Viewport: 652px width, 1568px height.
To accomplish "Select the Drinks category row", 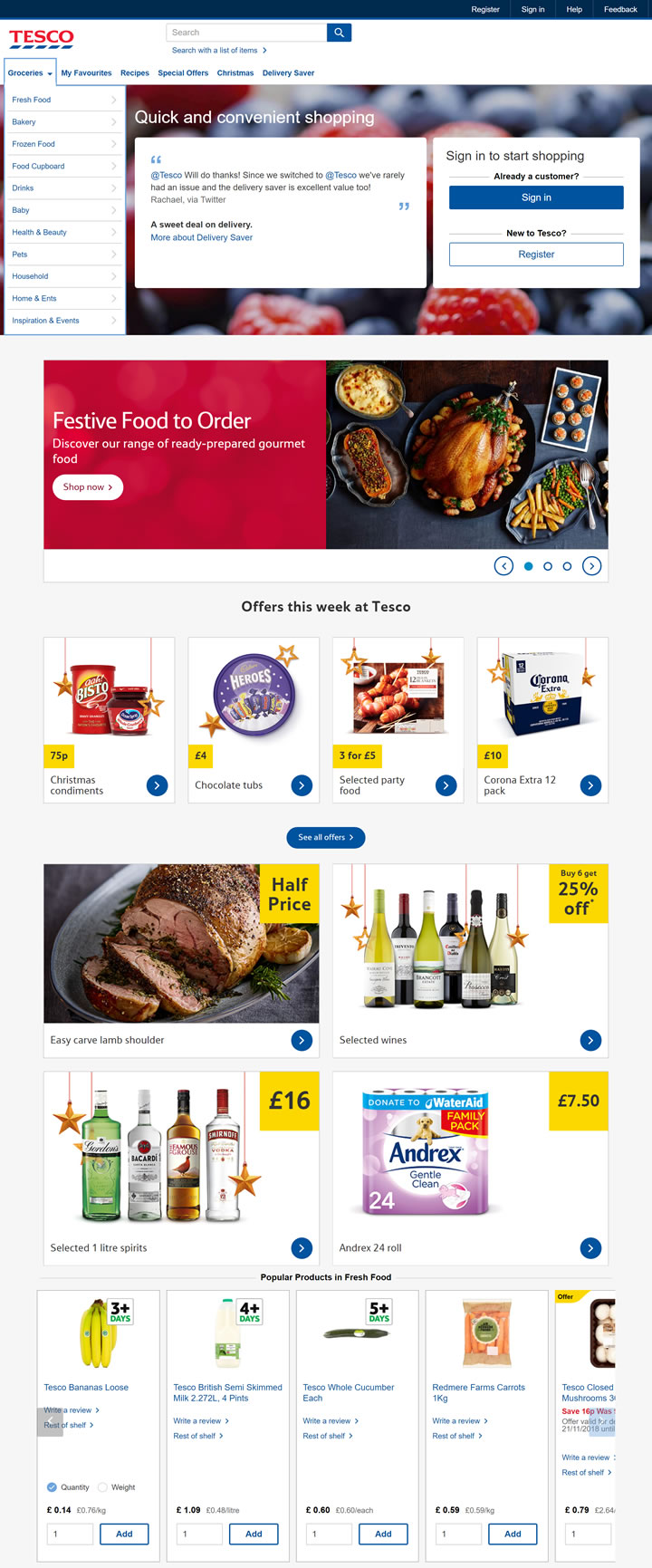I will point(63,188).
